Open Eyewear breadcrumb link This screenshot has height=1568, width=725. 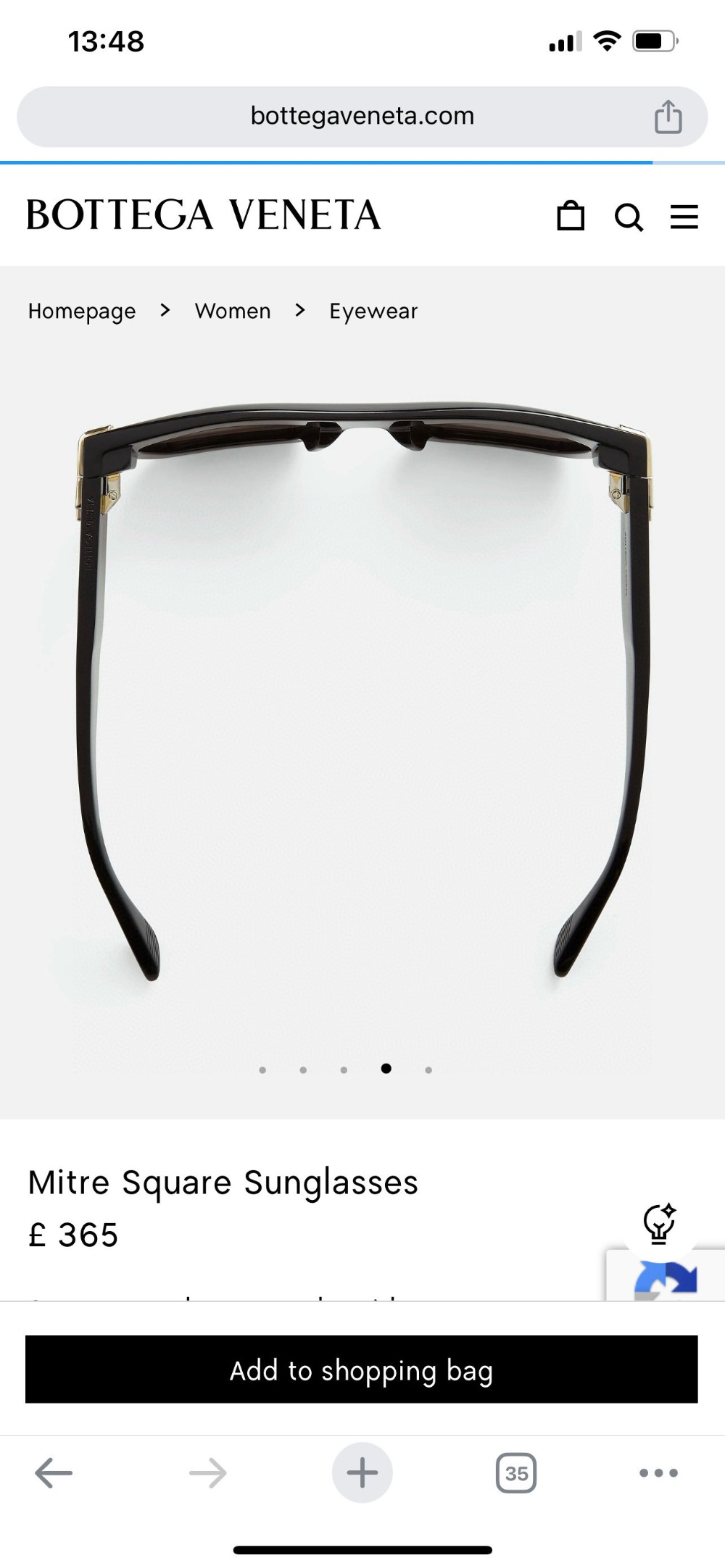(x=373, y=311)
